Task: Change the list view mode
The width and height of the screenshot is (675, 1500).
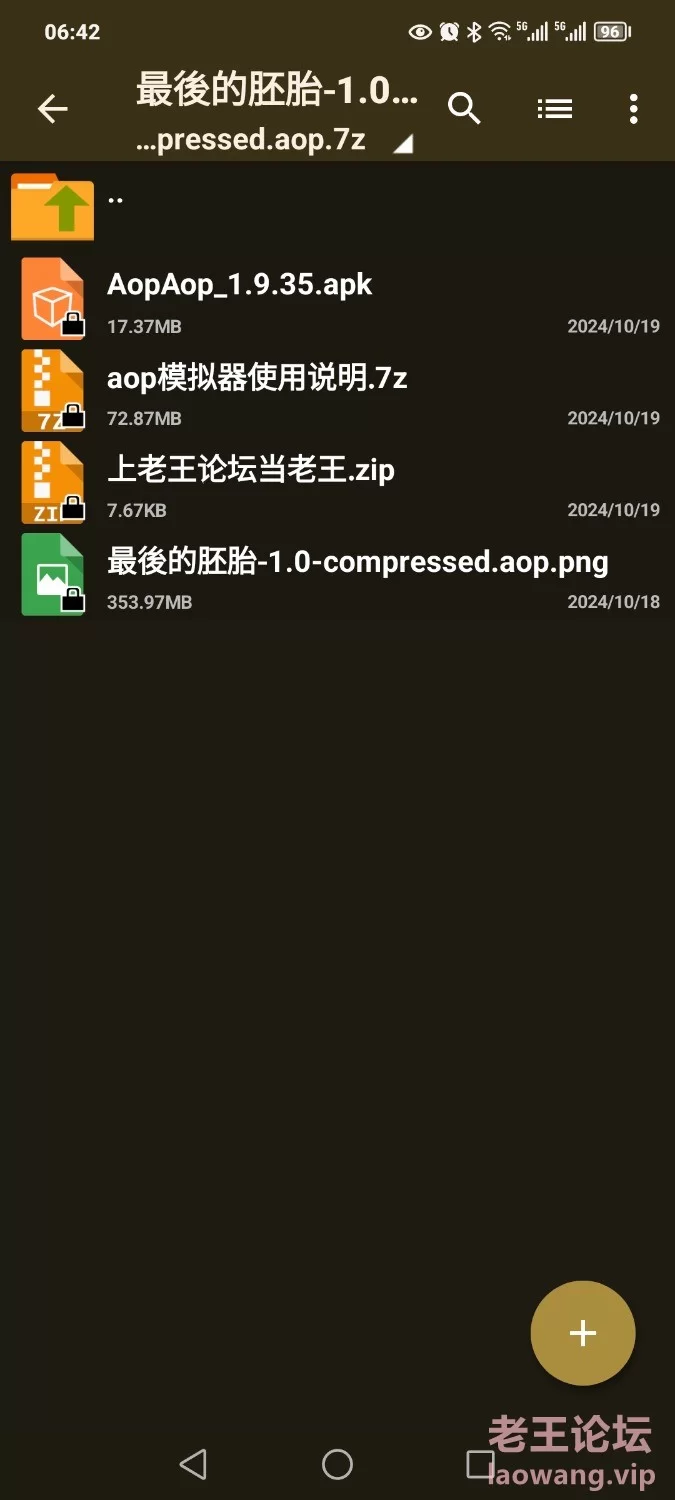Action: (554, 109)
